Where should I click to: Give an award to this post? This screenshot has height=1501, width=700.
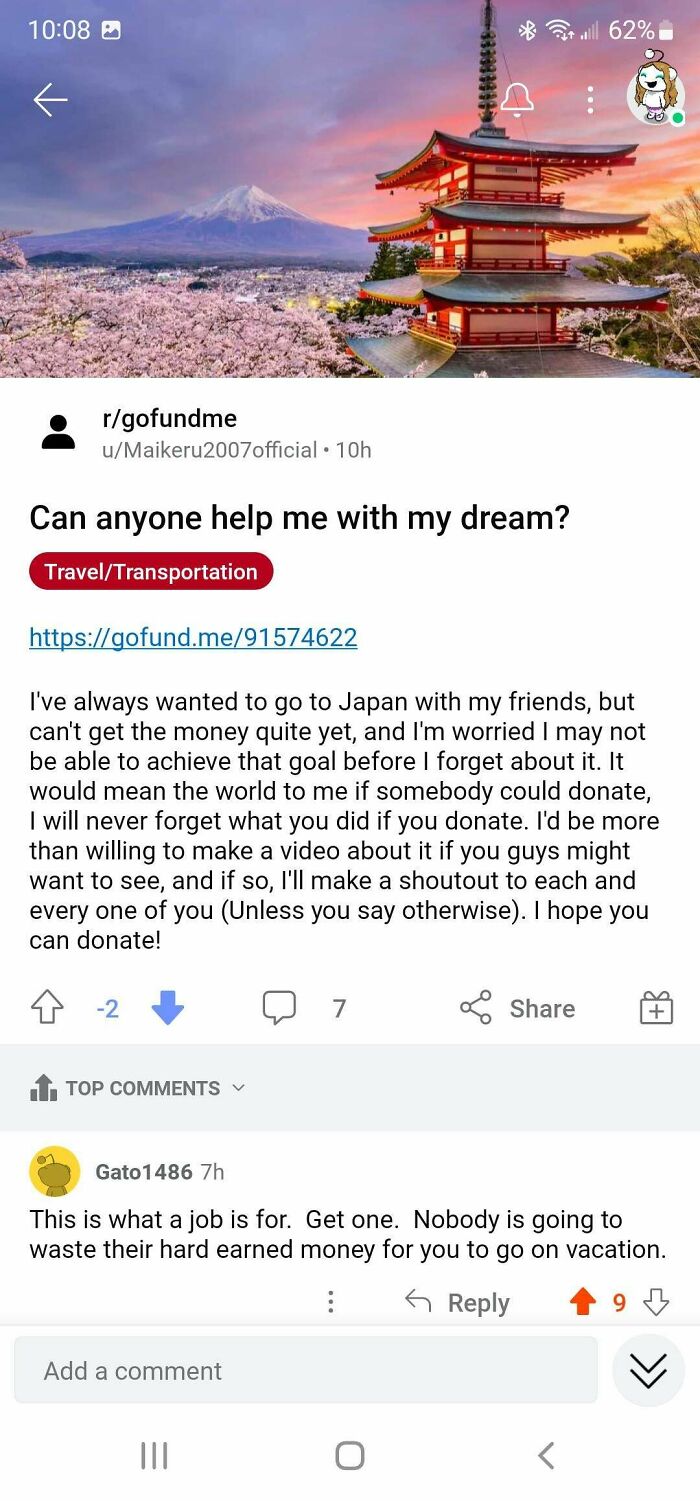tap(656, 1008)
